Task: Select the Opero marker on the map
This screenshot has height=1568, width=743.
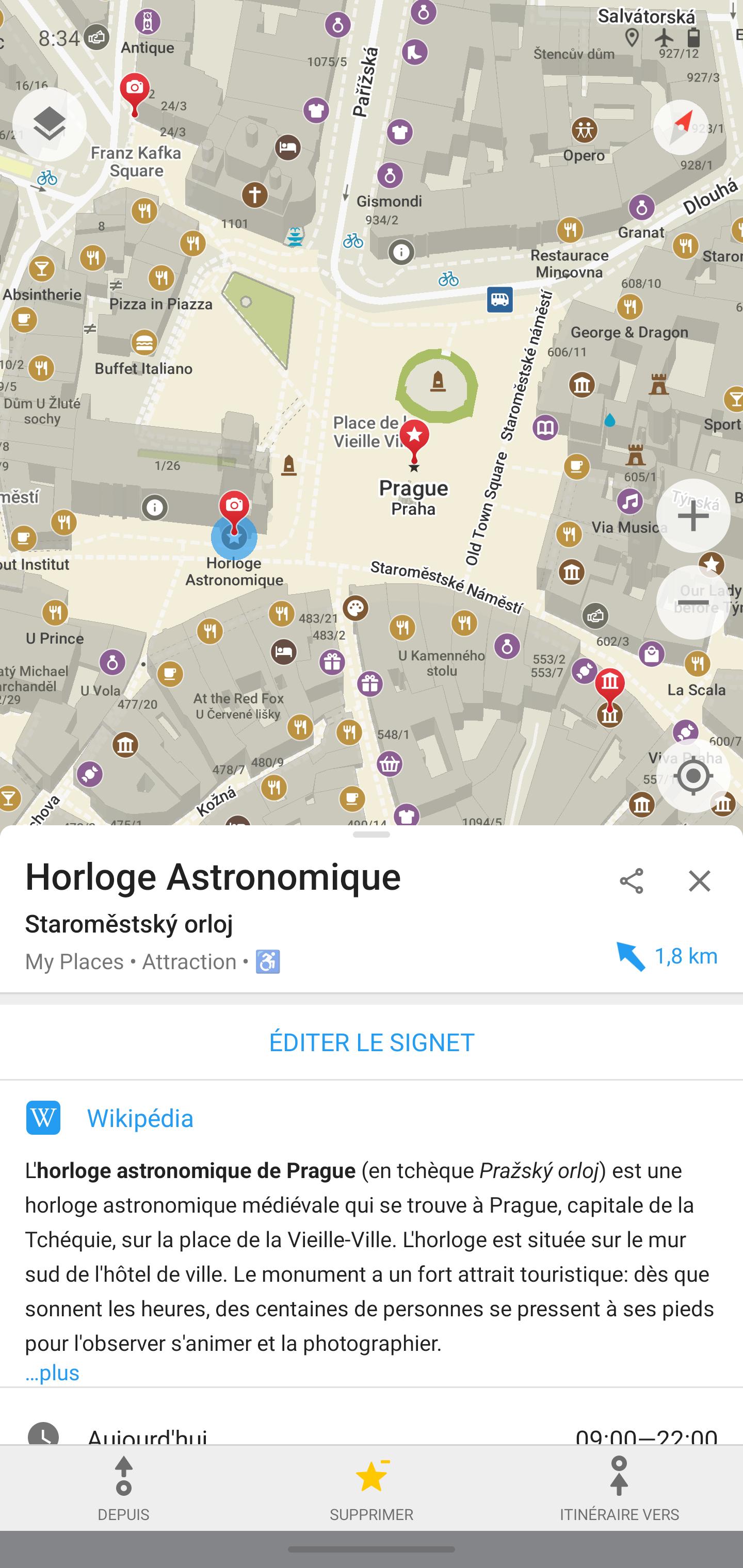Action: pyautogui.click(x=584, y=129)
